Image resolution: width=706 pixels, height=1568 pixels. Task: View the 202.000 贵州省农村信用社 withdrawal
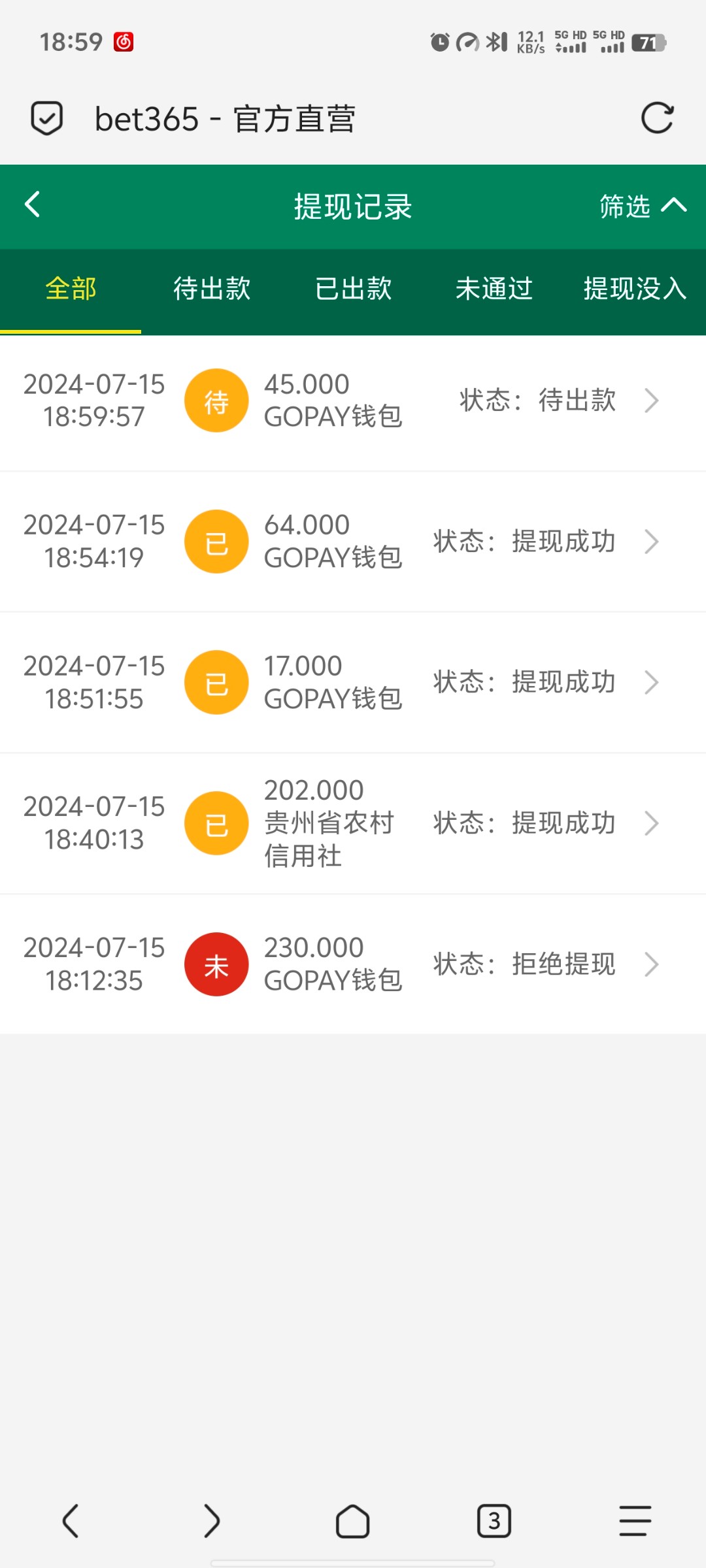click(x=353, y=823)
